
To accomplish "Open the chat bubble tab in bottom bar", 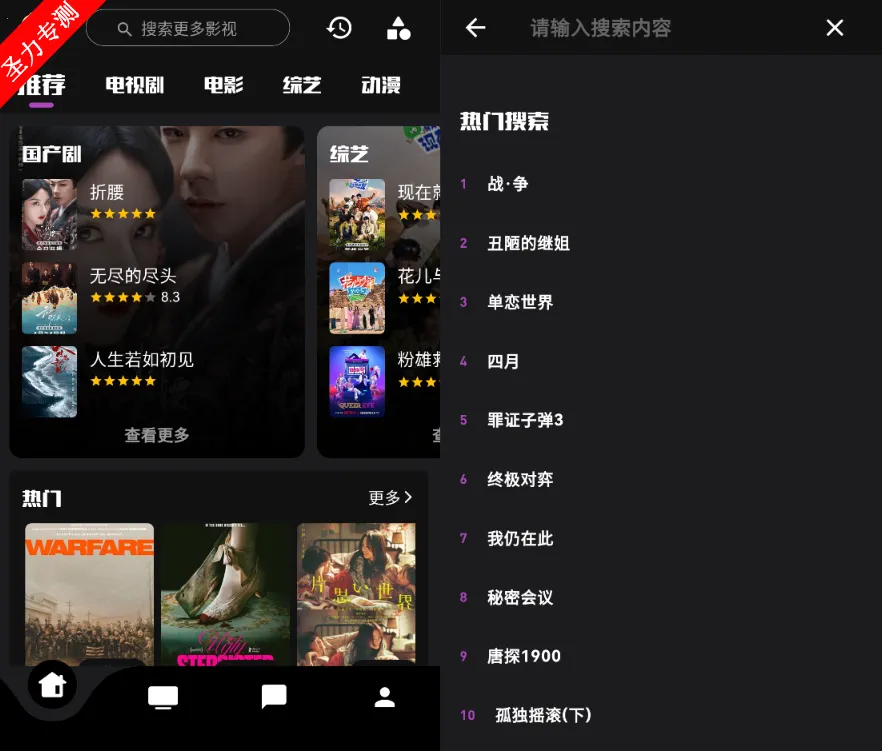I will [274, 697].
